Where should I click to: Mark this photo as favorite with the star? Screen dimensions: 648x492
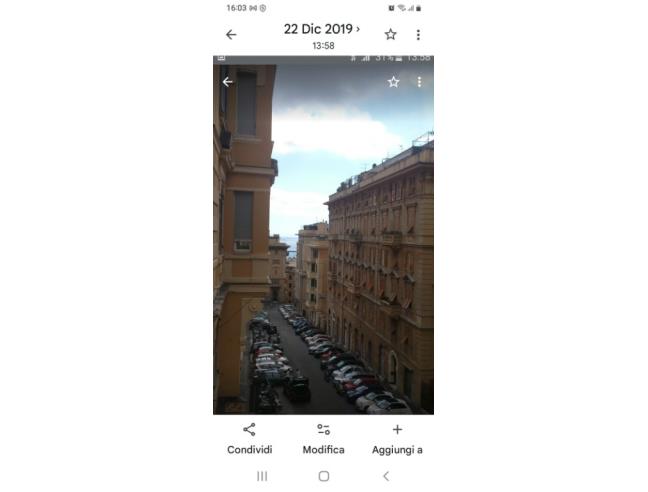coord(390,35)
